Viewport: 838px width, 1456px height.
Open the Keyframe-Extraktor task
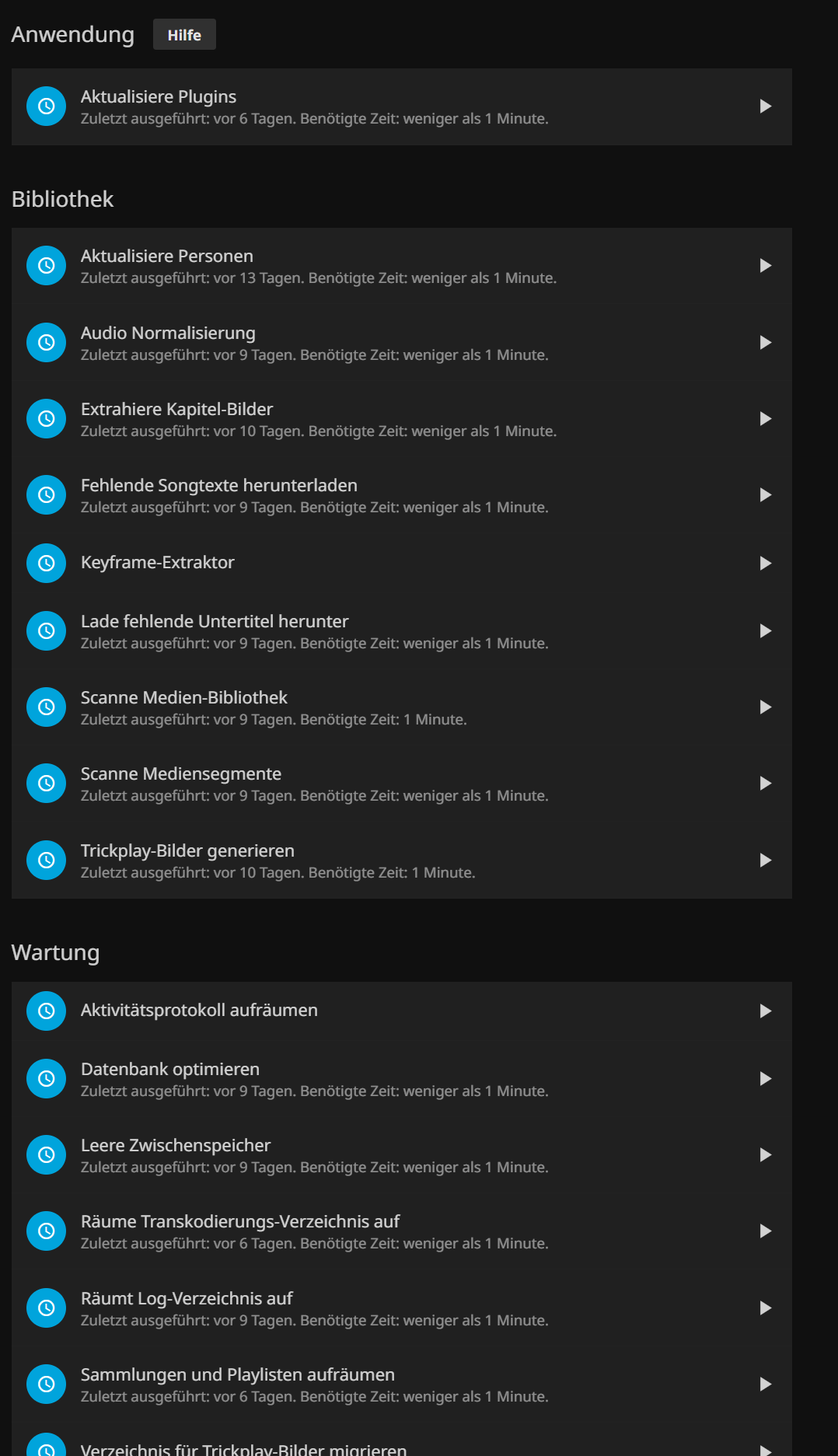[x=157, y=563]
